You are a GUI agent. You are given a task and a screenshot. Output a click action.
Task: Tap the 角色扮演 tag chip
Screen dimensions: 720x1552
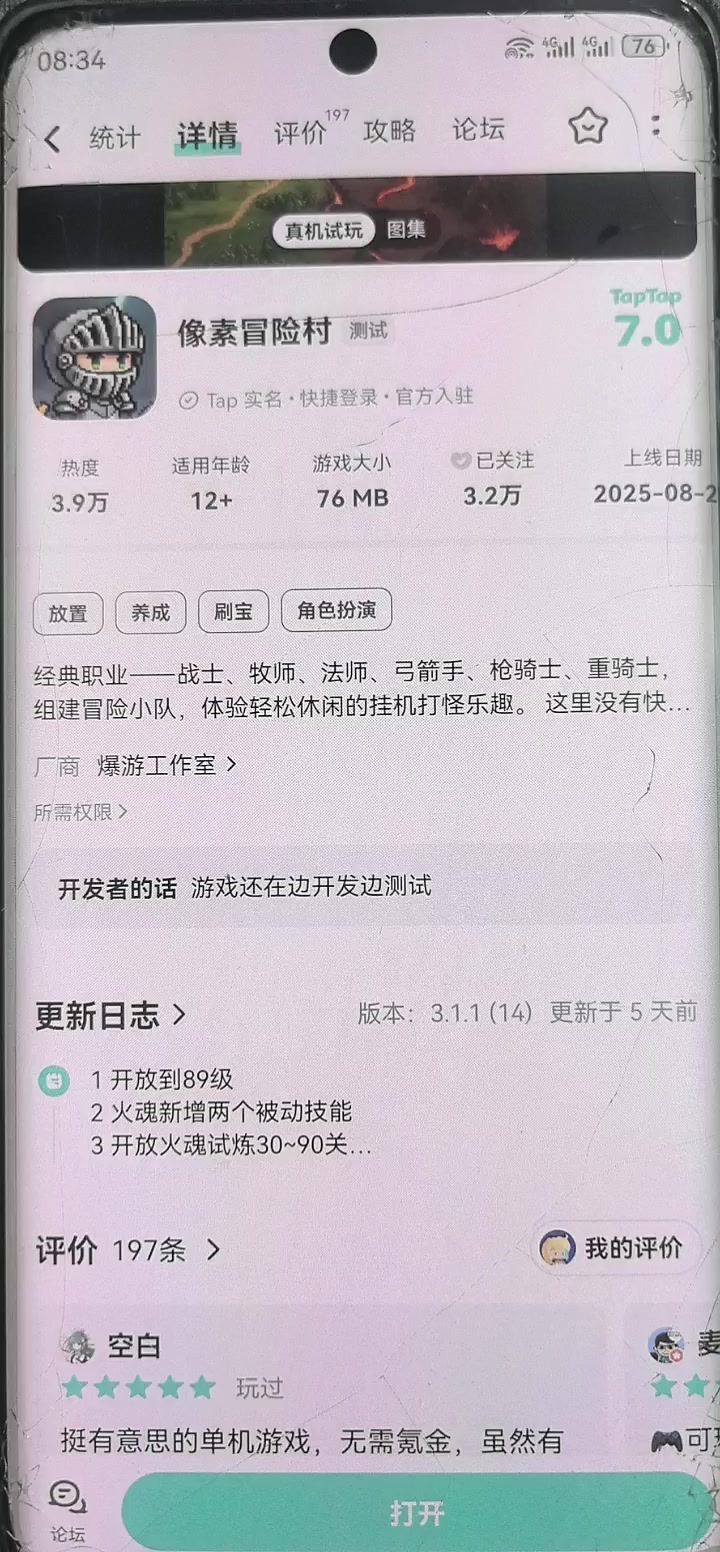[336, 610]
